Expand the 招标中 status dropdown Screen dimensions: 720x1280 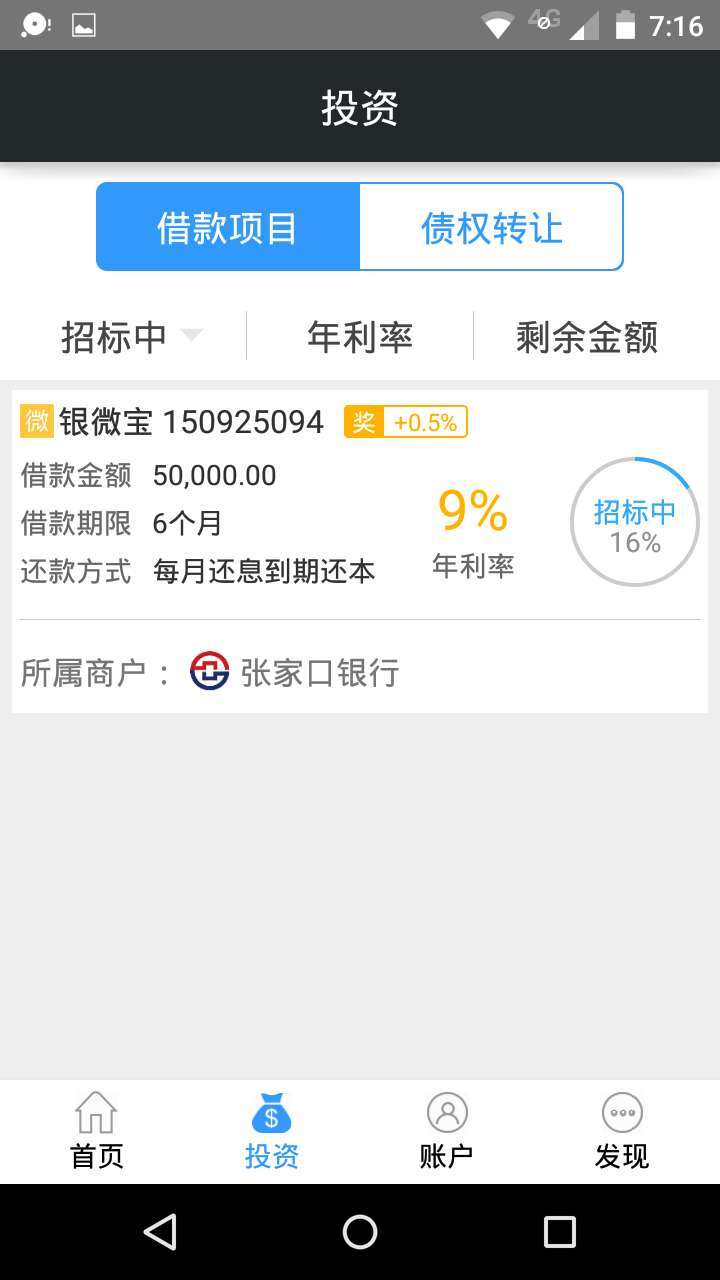point(130,337)
